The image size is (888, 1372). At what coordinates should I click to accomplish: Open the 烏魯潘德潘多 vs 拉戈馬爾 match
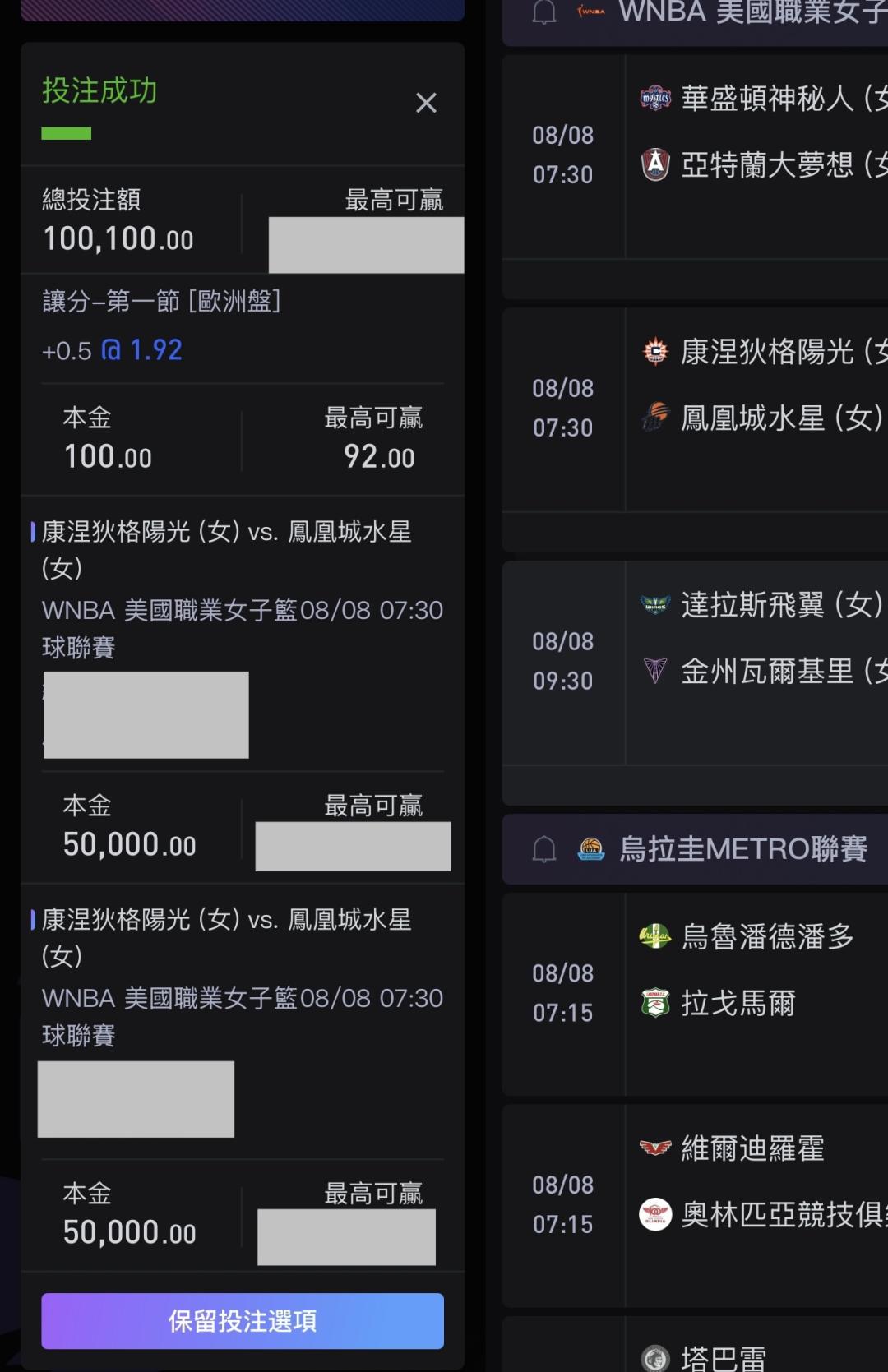696,994
